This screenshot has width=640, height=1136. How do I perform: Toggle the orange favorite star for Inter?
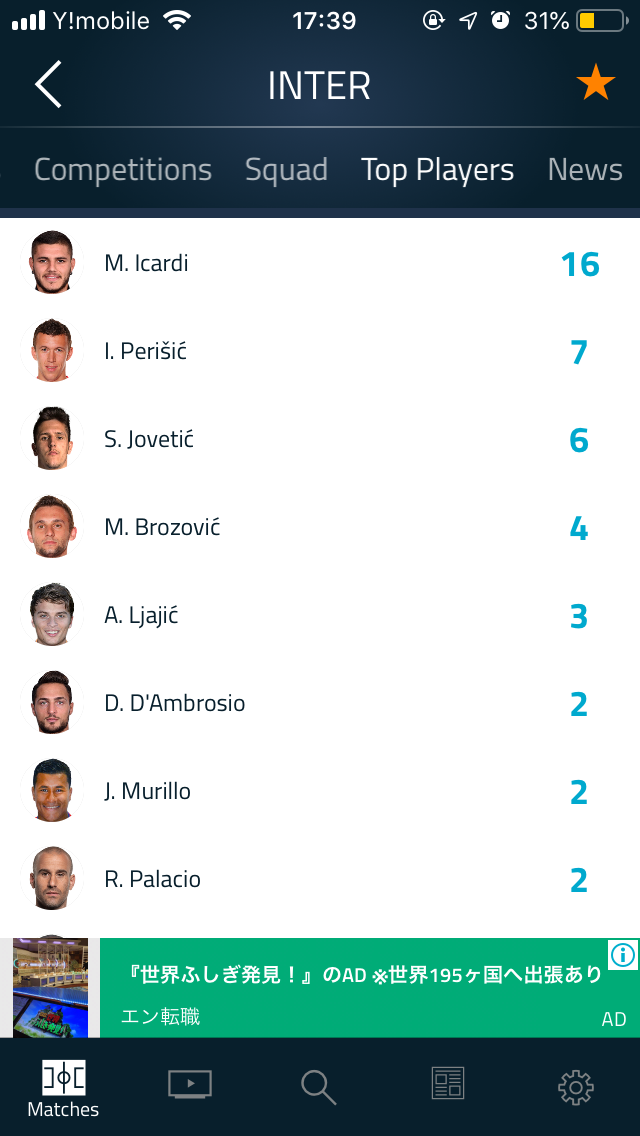point(596,83)
